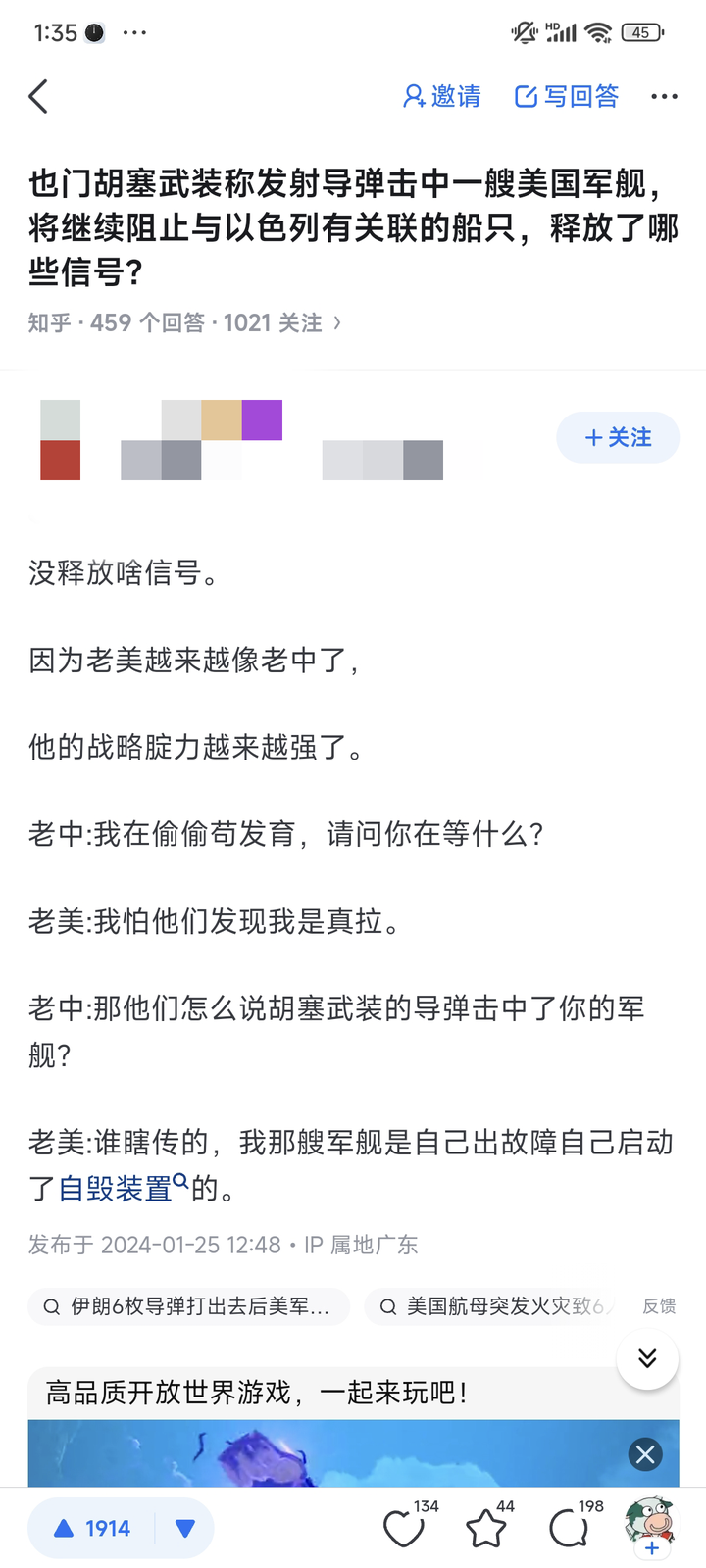The image size is (706, 1568).
Task: Open the 459 个回答 question details row
Action: point(184,322)
